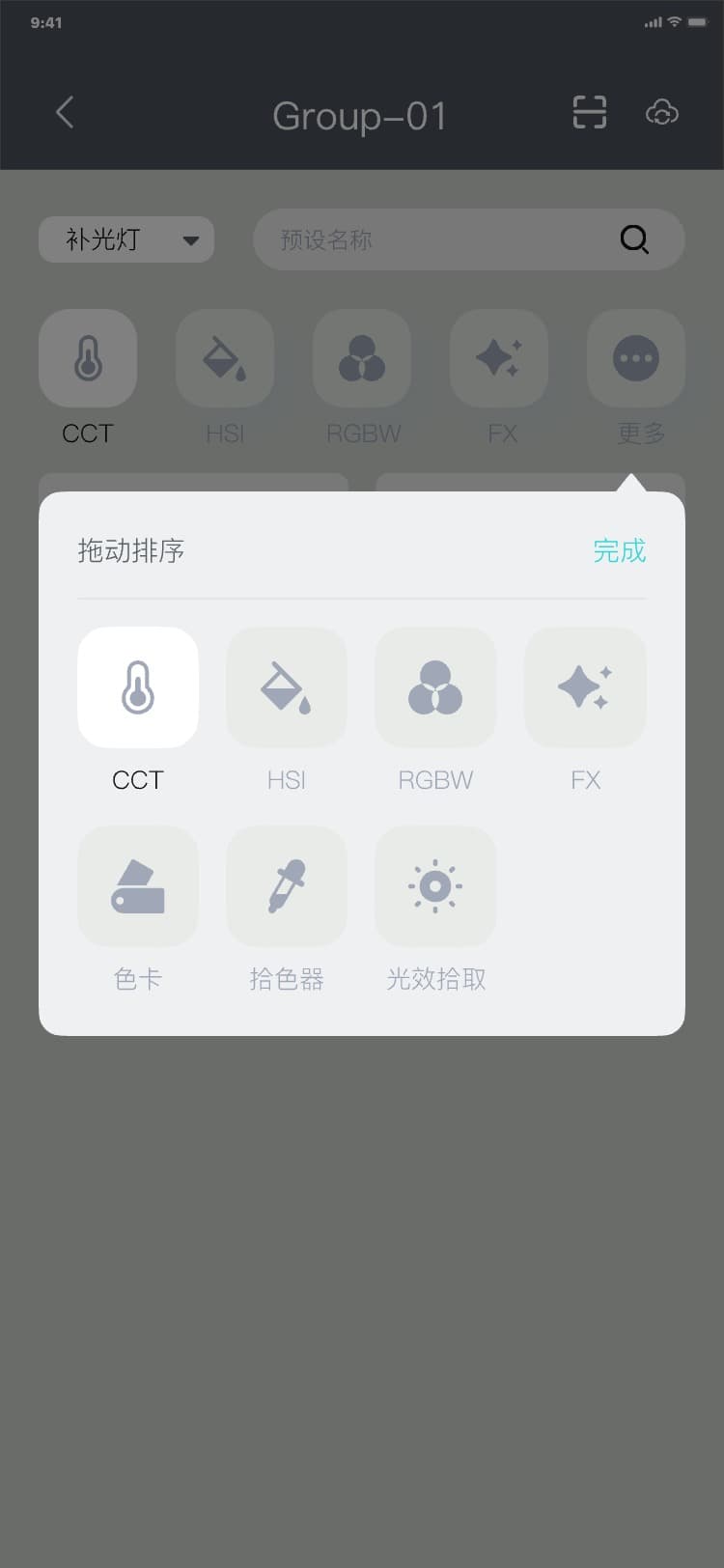Tap the cloud sync icon
Screen dimensions: 724x1568
(x=661, y=113)
